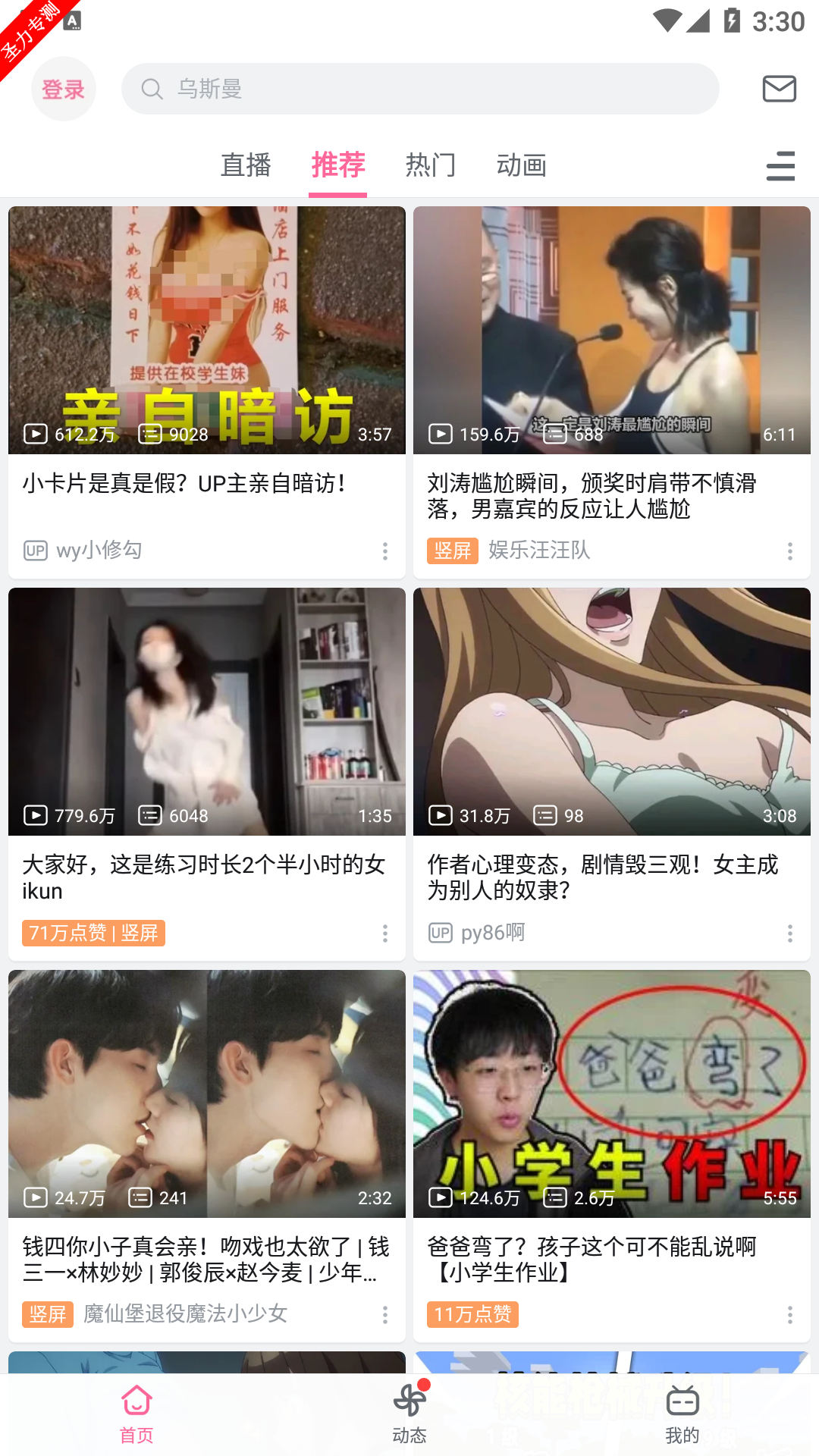
Task: Play the 刘涛尴尬瞬间 video card
Action: tap(611, 331)
